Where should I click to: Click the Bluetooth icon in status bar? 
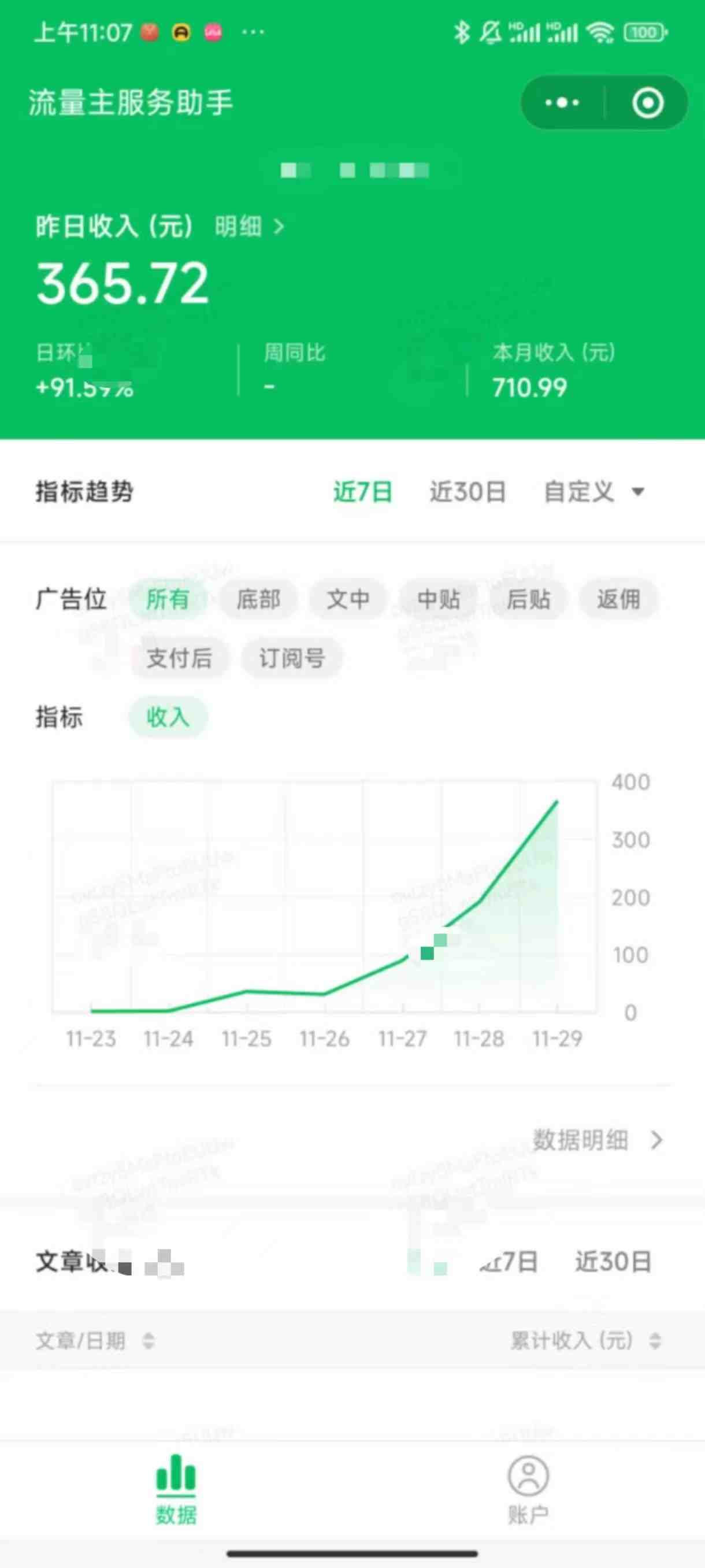463,34
